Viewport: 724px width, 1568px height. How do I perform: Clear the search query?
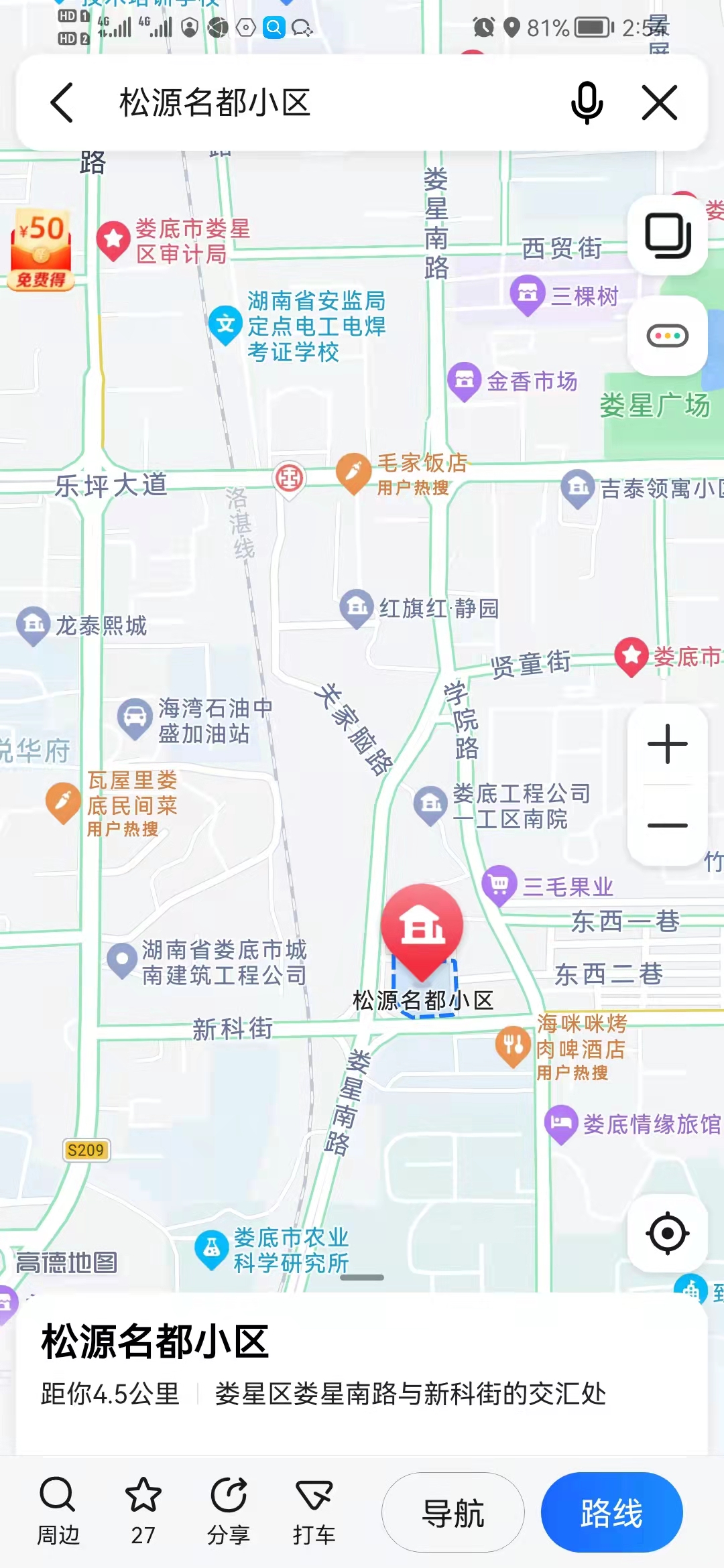point(660,103)
